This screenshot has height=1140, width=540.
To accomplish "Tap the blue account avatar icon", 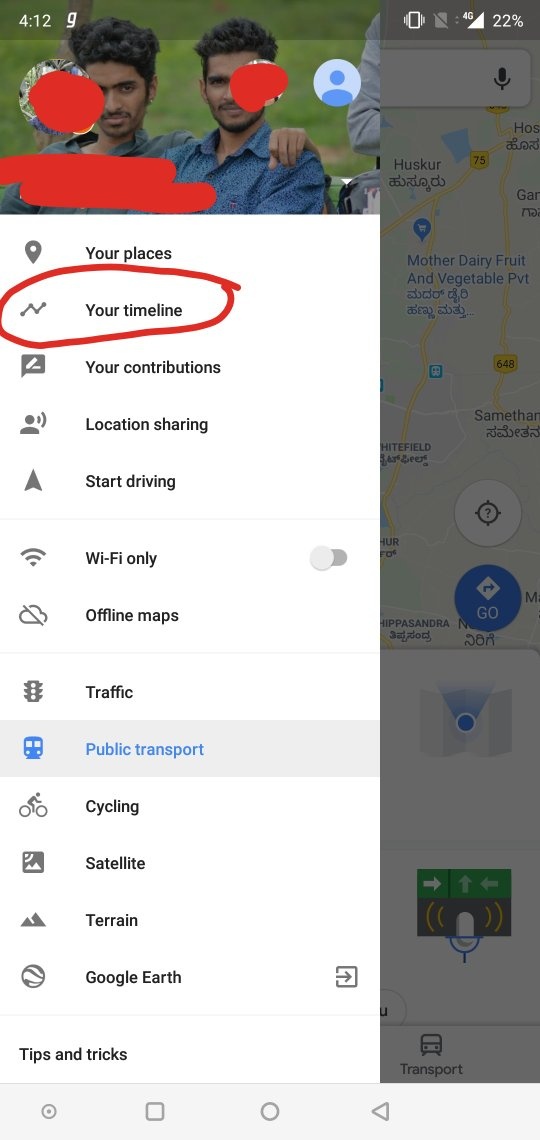I will (x=337, y=83).
